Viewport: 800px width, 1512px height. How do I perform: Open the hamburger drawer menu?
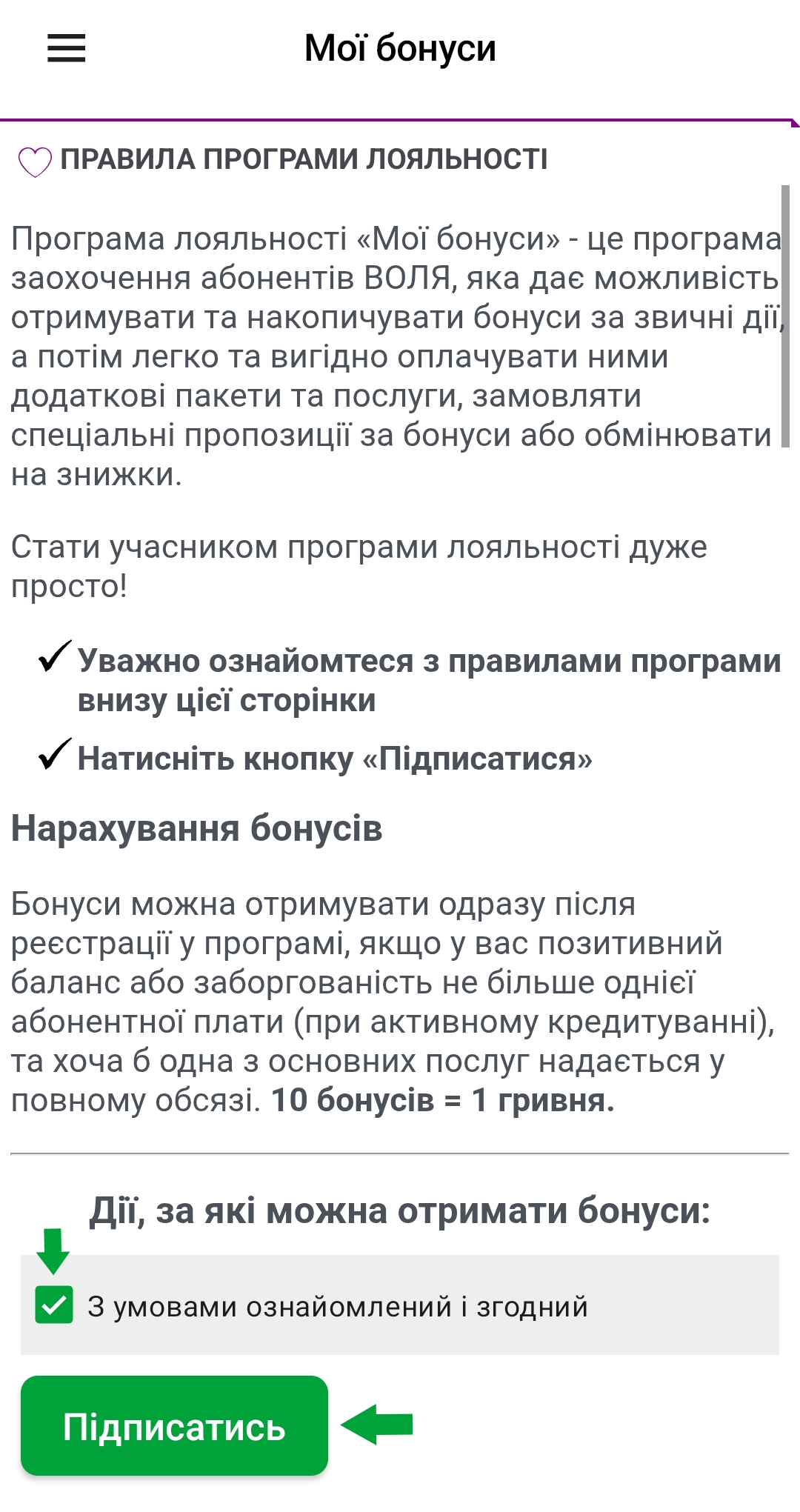67,49
